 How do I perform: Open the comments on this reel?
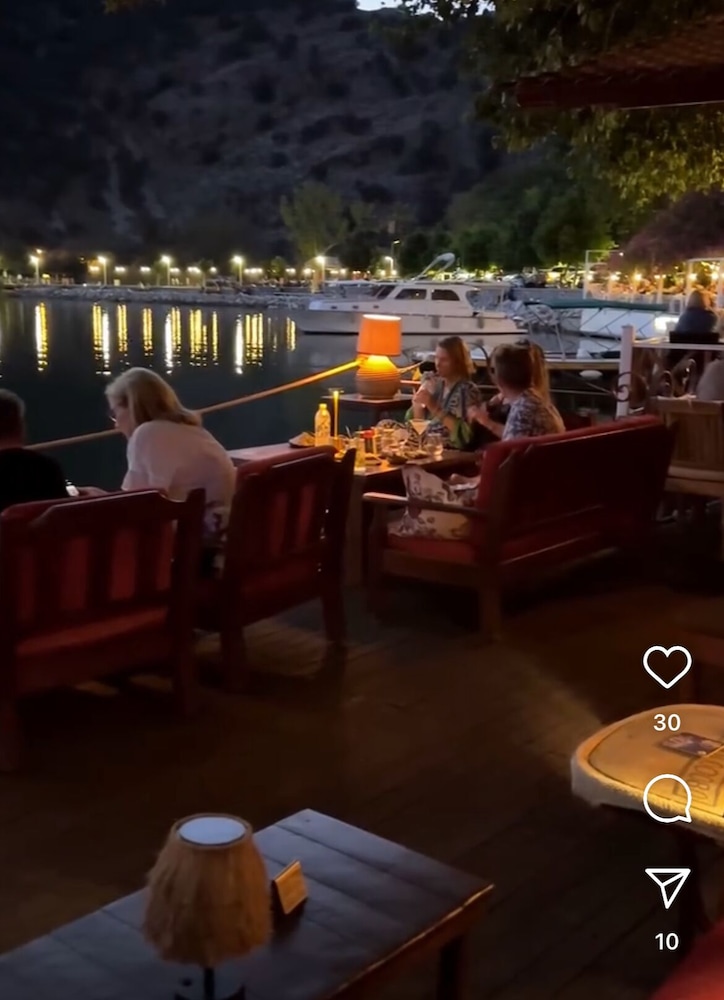[667, 798]
